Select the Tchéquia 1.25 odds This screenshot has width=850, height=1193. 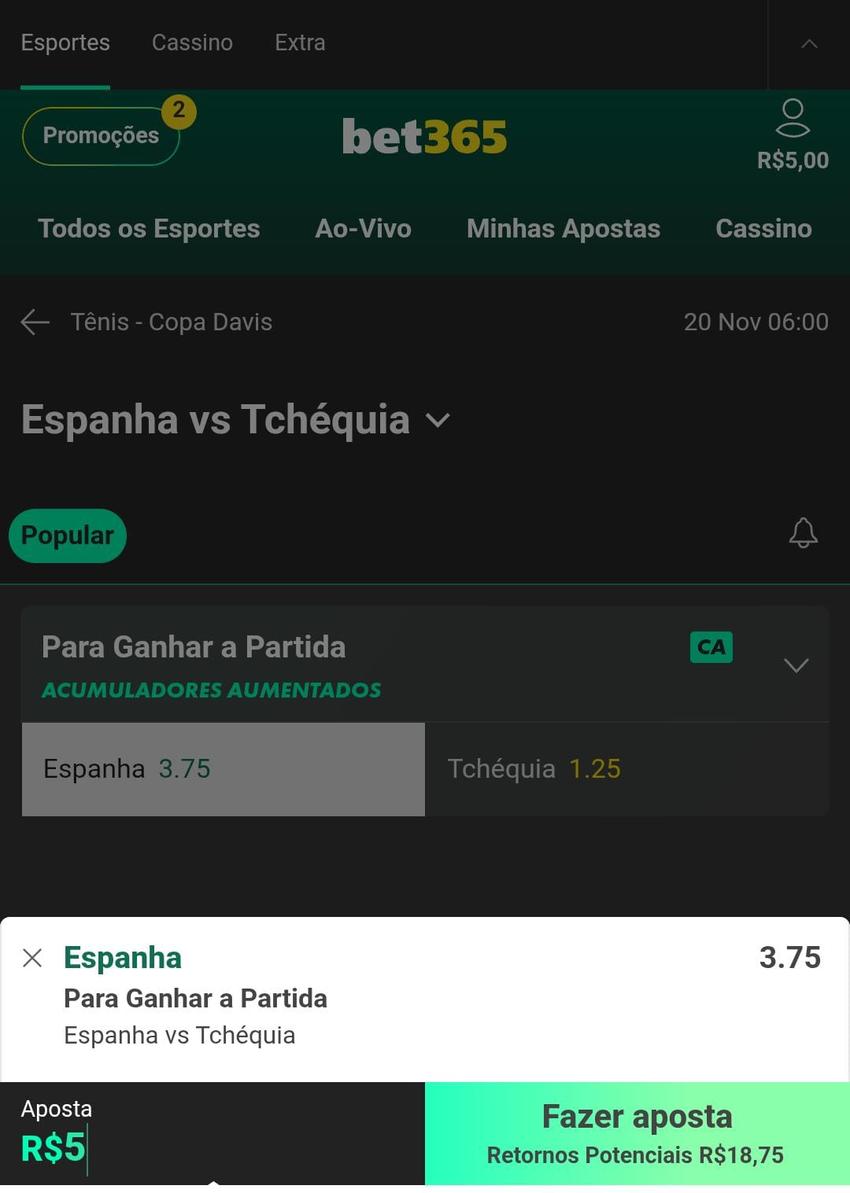coord(627,769)
